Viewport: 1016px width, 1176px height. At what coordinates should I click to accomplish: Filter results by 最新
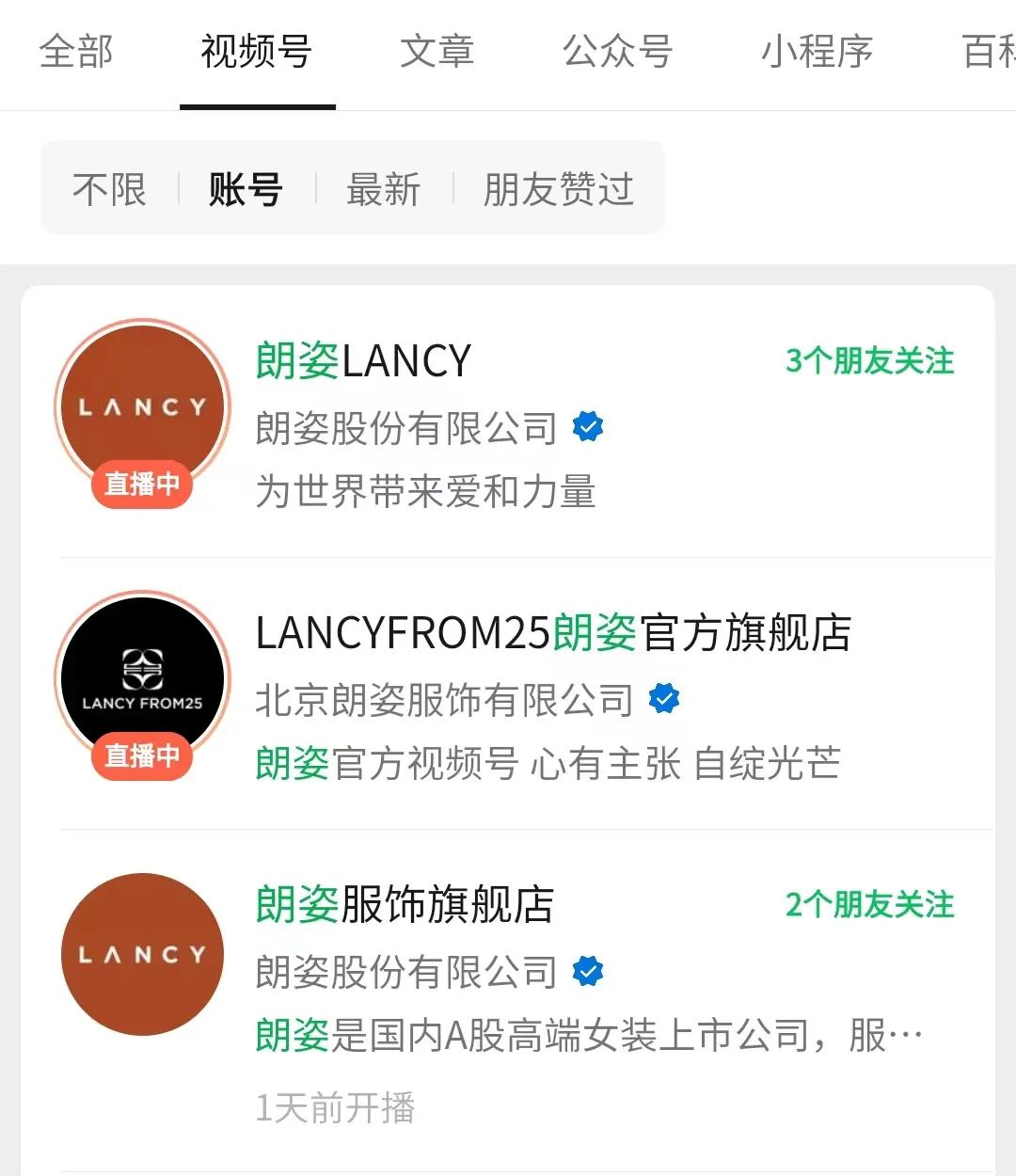coord(383,190)
